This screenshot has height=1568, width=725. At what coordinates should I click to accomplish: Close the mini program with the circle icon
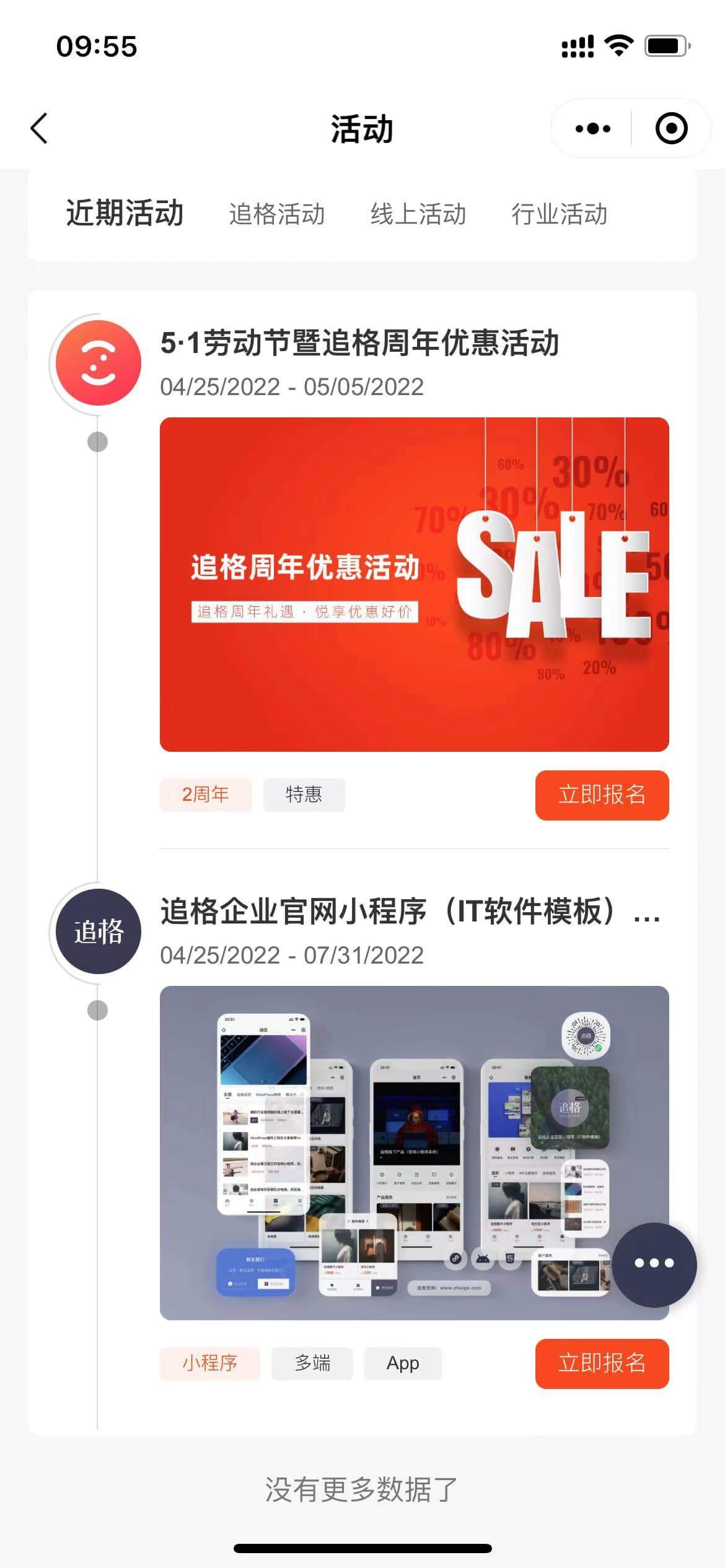671,129
